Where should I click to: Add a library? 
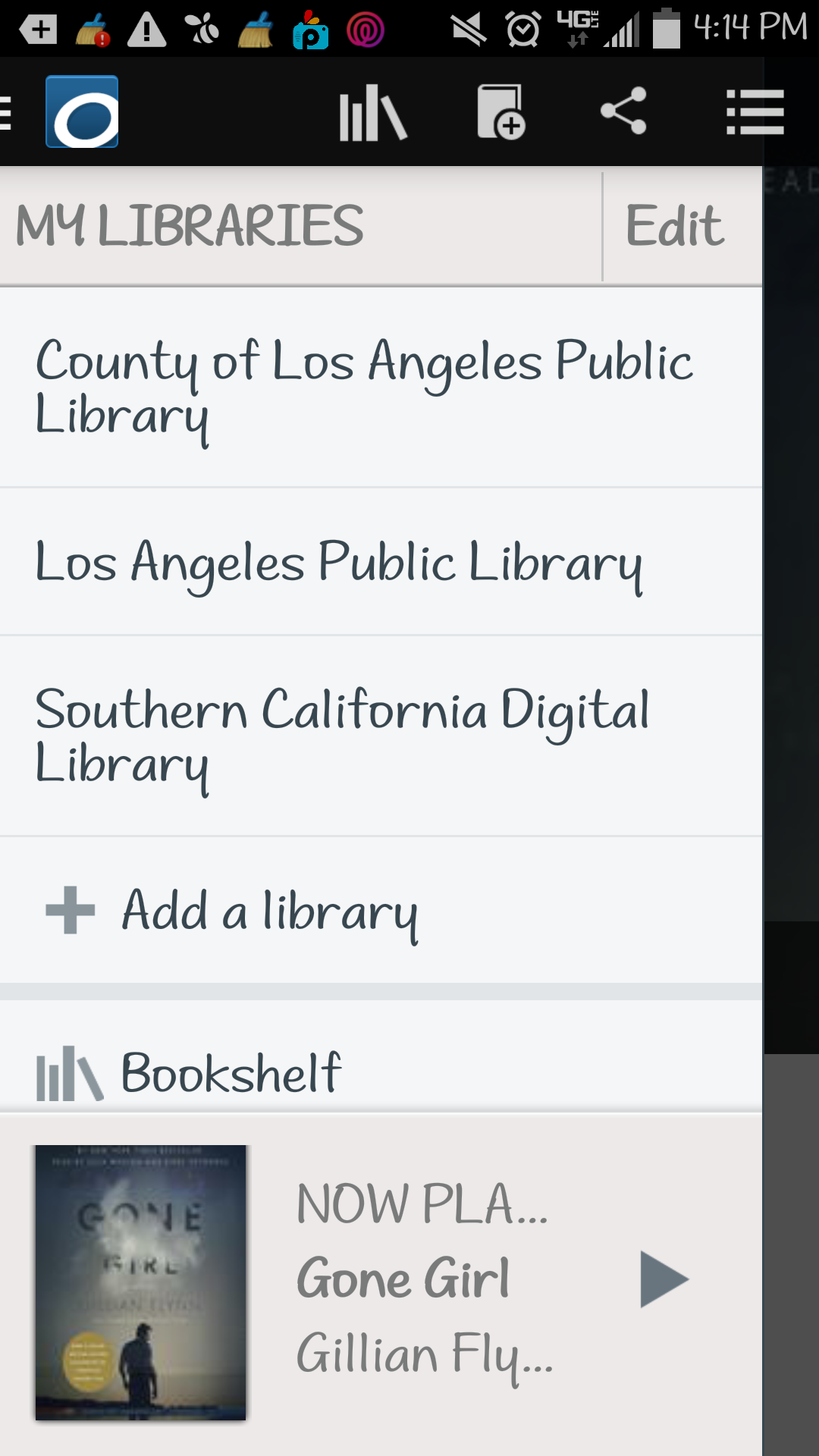(231, 911)
